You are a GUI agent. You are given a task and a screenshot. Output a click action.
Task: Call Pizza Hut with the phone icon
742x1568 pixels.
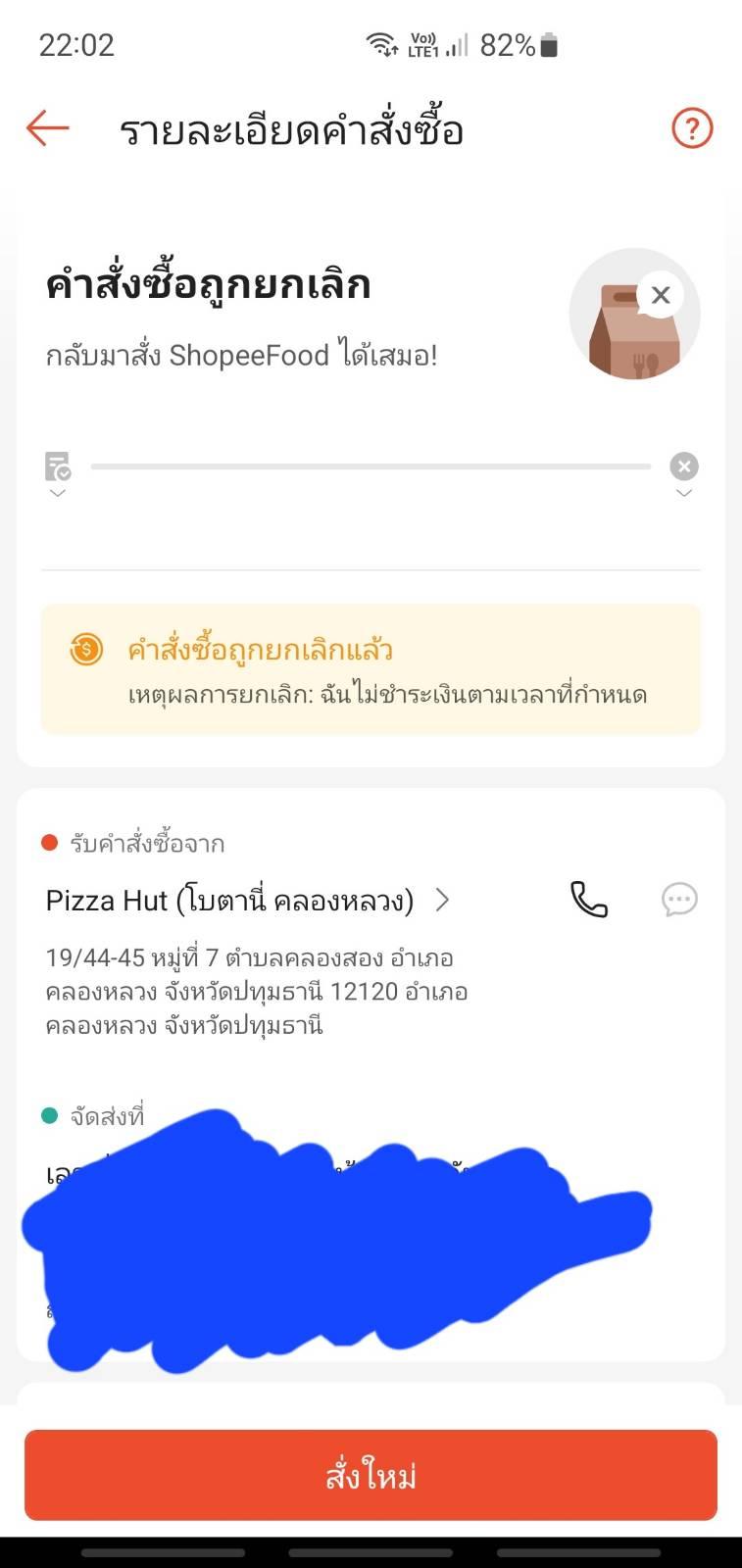point(589,899)
